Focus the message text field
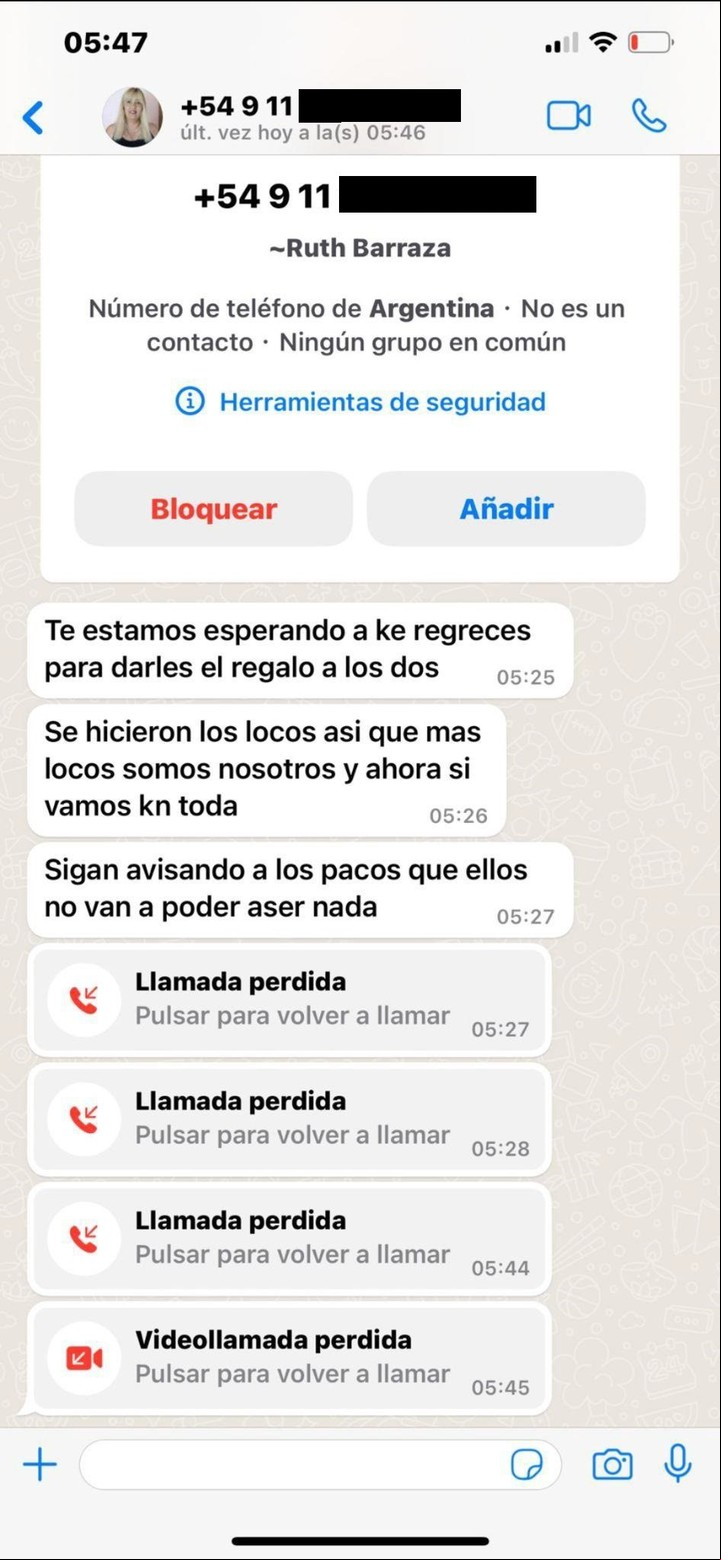 pos(290,1466)
